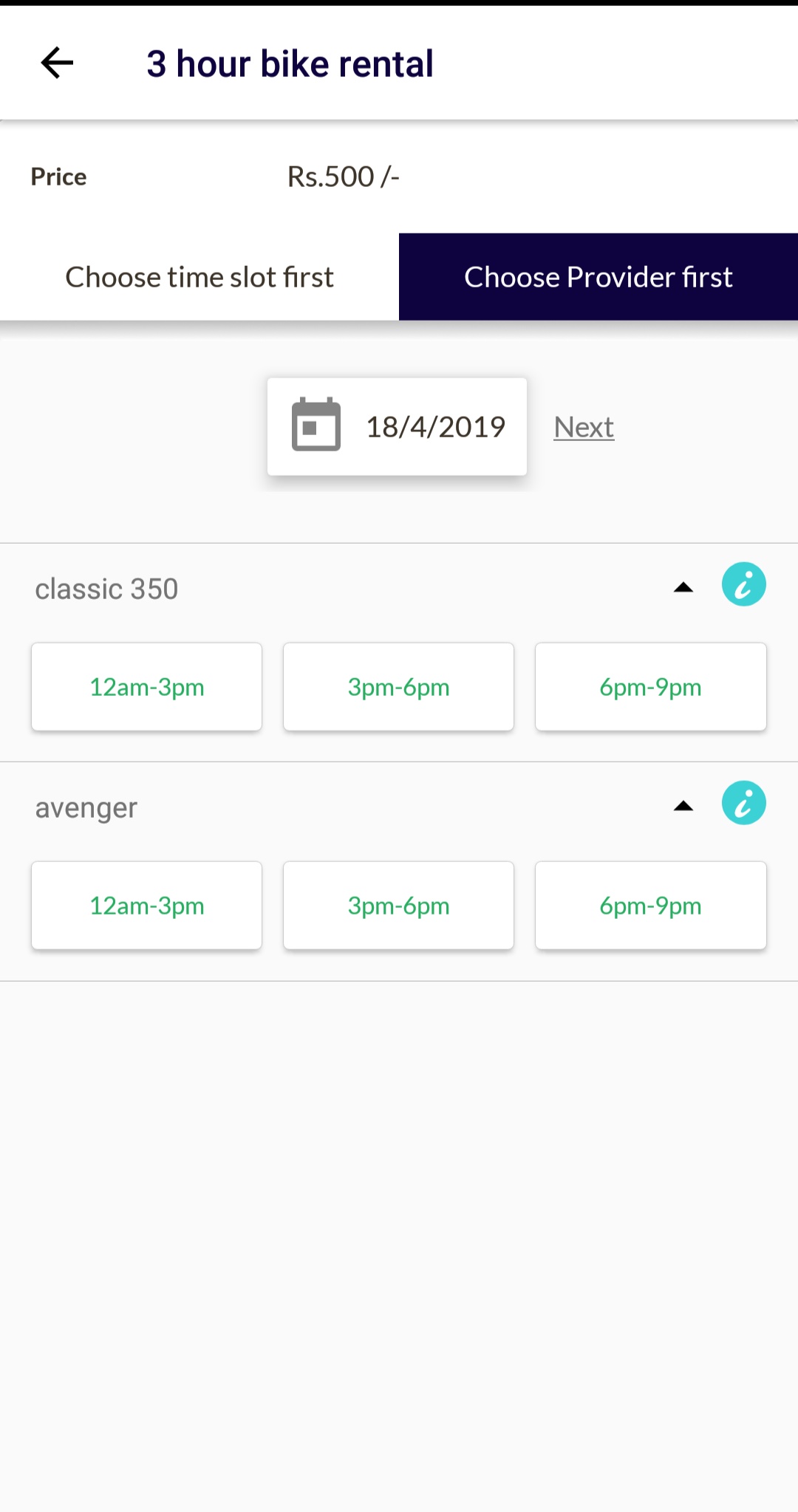This screenshot has width=798, height=1512.
Task: Select 3pm-6pm slot for avenger
Action: tap(398, 906)
